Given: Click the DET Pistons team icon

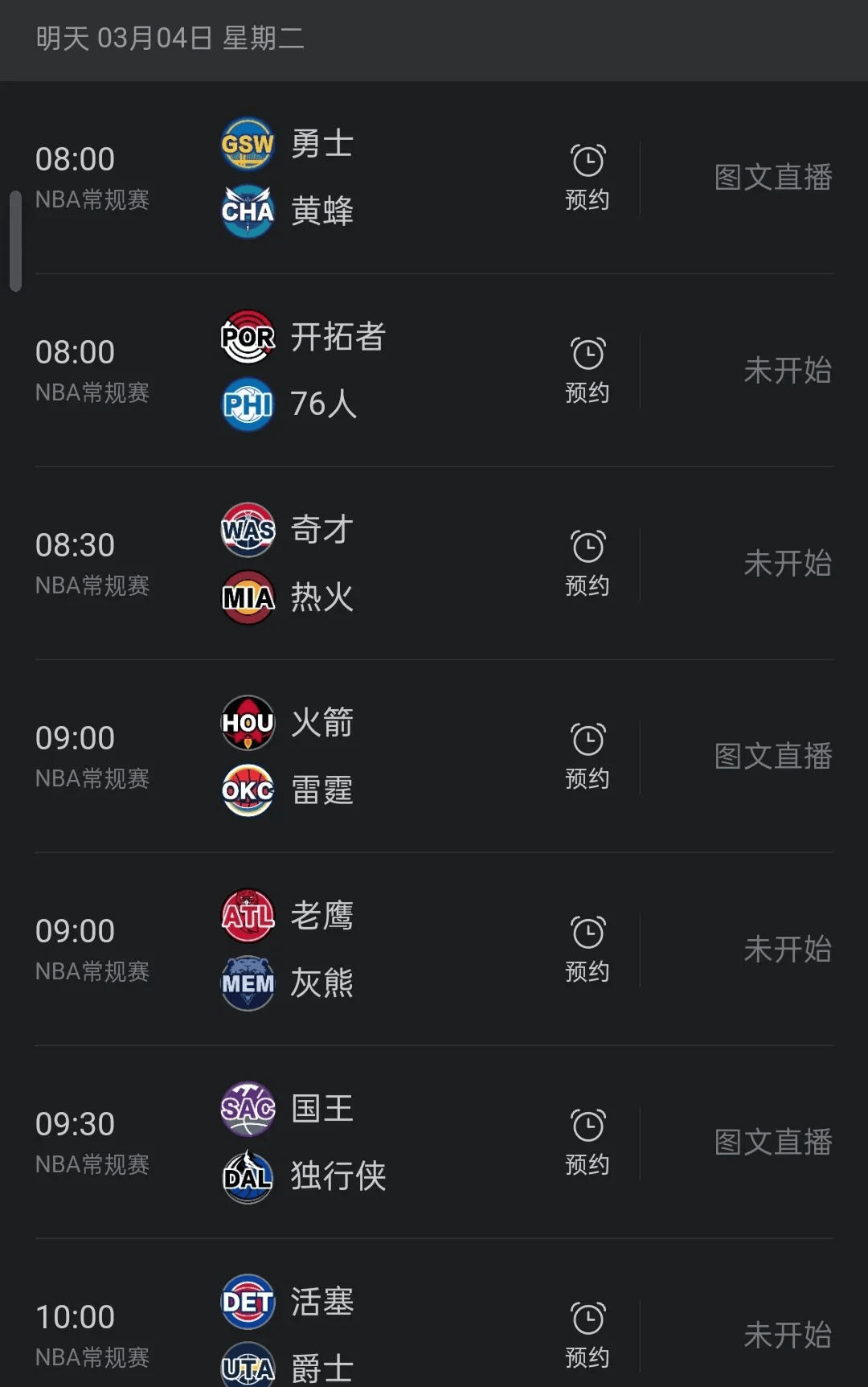Looking at the screenshot, I should [247, 1301].
